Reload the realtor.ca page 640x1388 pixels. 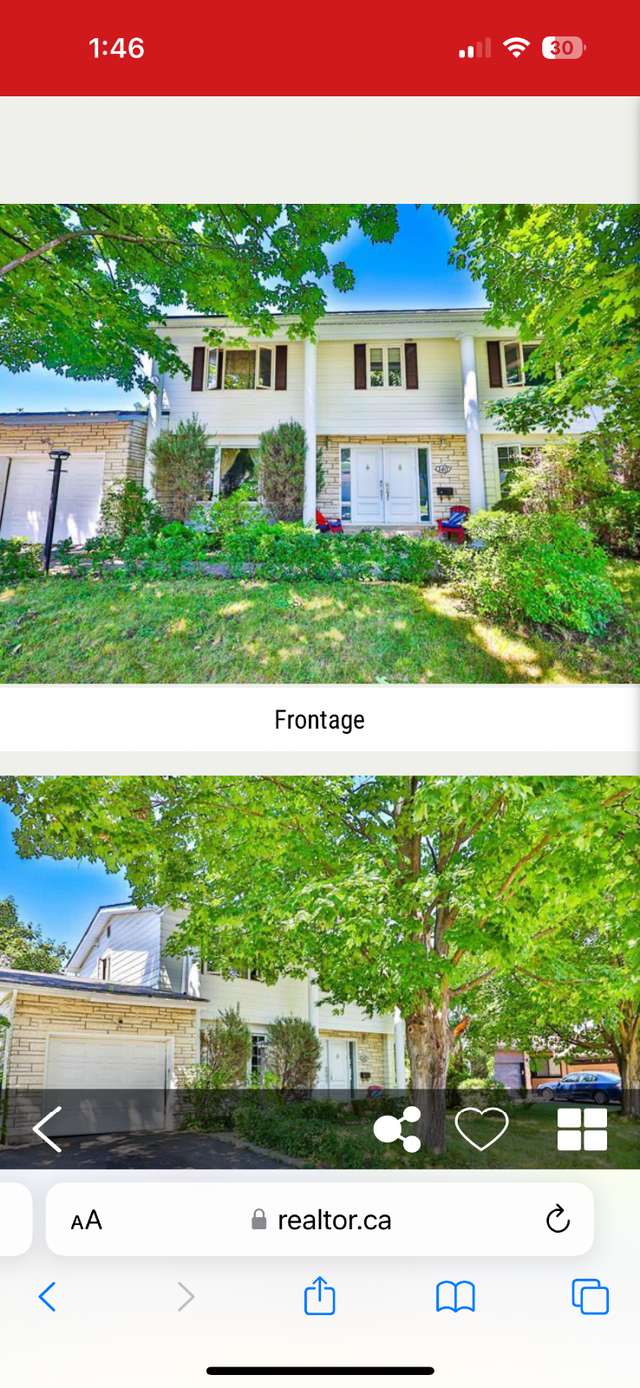[557, 1220]
